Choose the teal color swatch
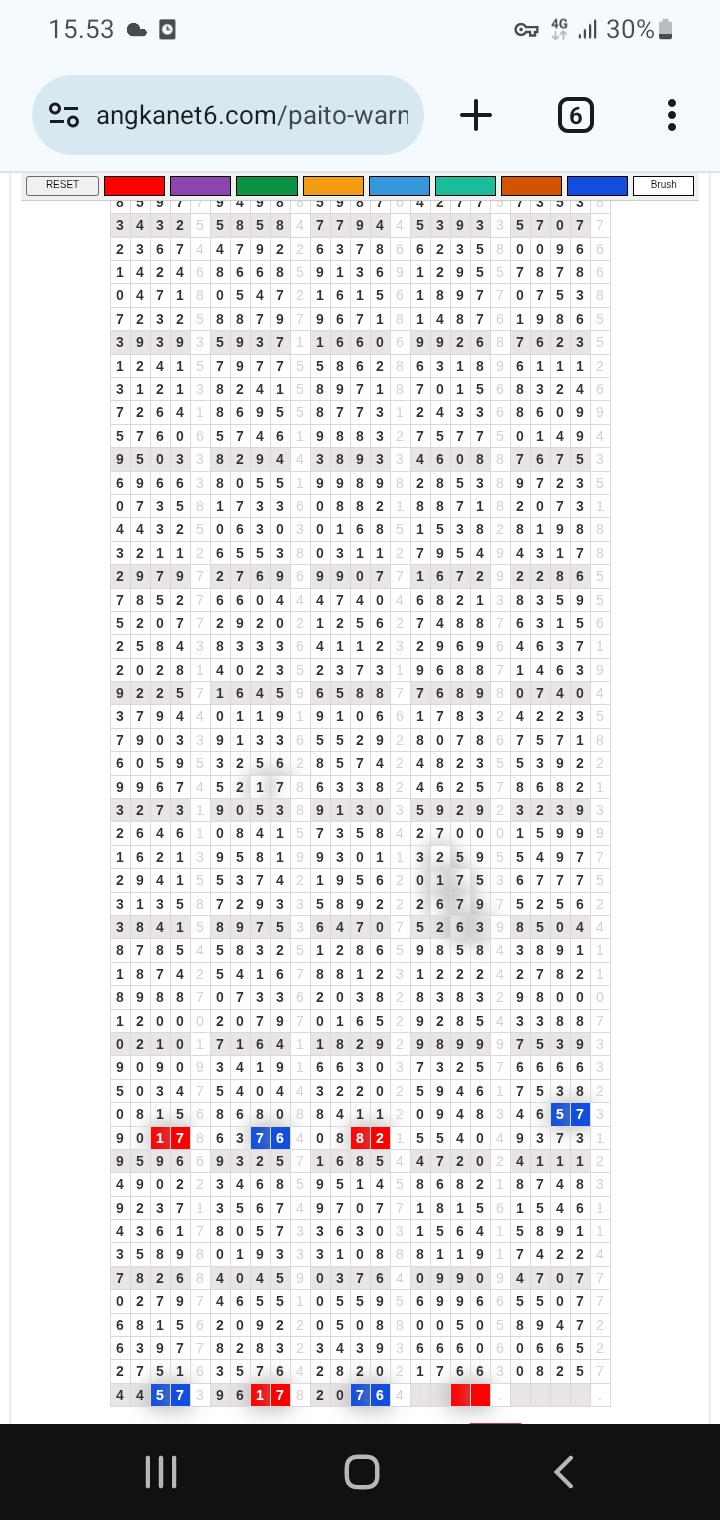The width and height of the screenshot is (720, 1520). [x=465, y=185]
